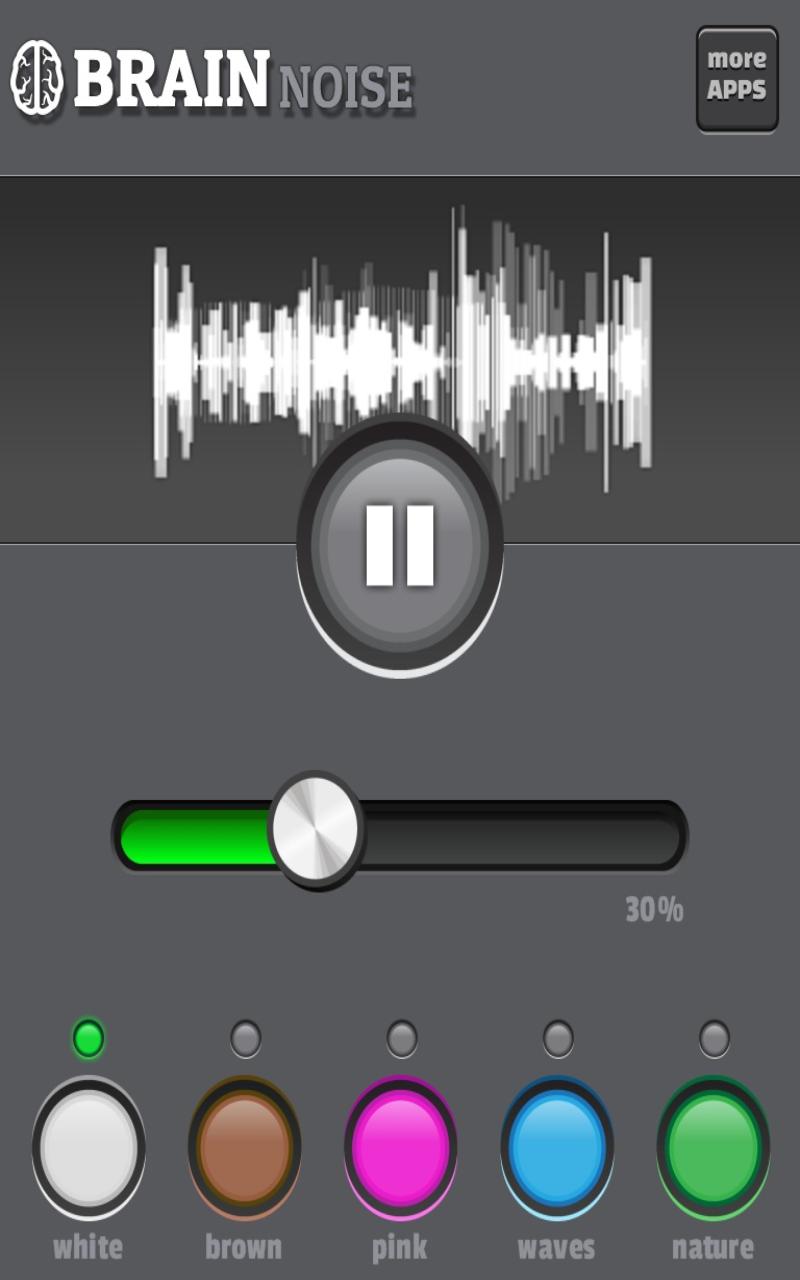Toggle the indicator light above nature
This screenshot has width=800, height=1280.
click(712, 1037)
